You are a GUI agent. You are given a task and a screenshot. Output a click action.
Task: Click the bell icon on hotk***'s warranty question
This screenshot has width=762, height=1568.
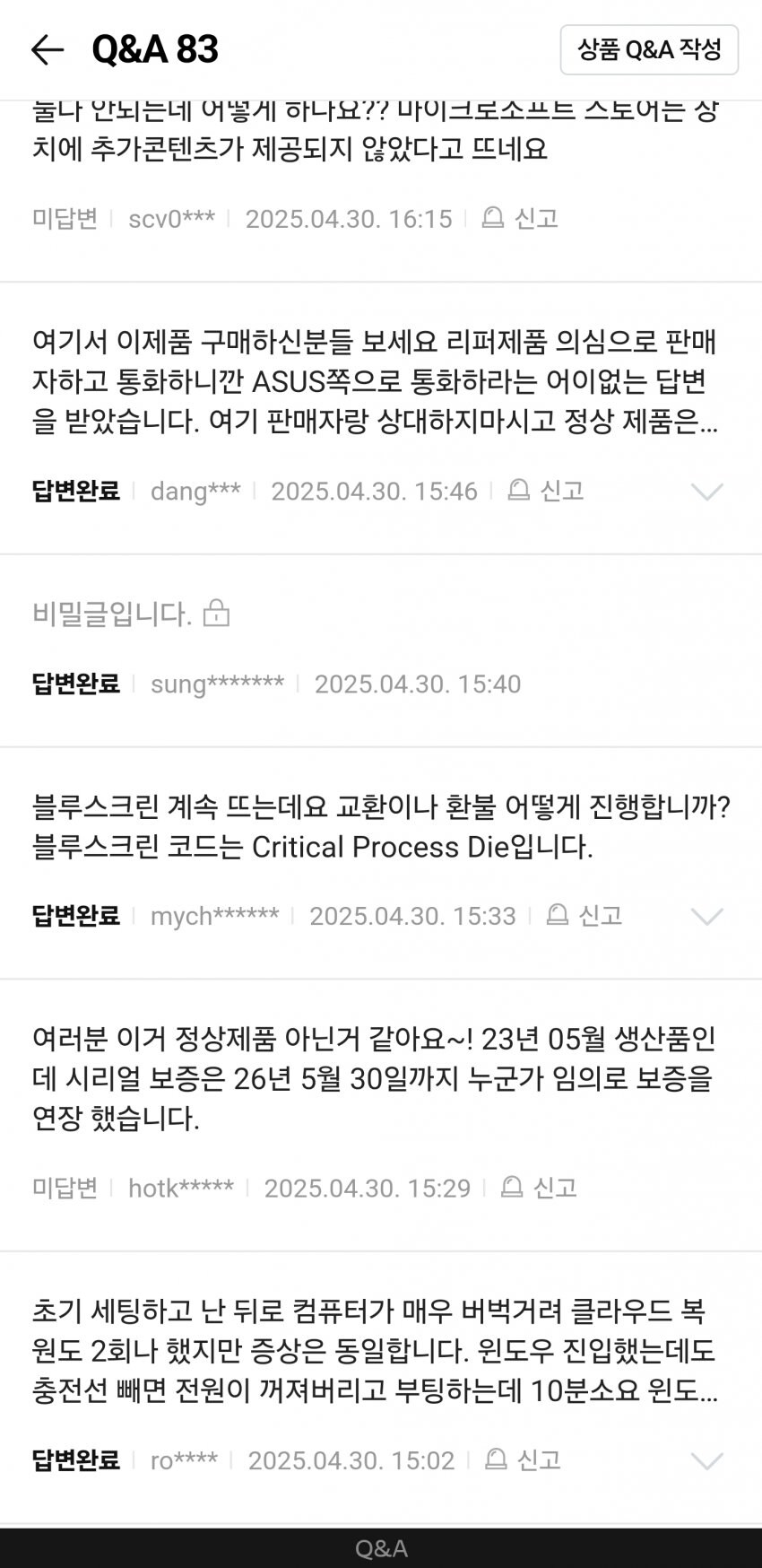(511, 1187)
